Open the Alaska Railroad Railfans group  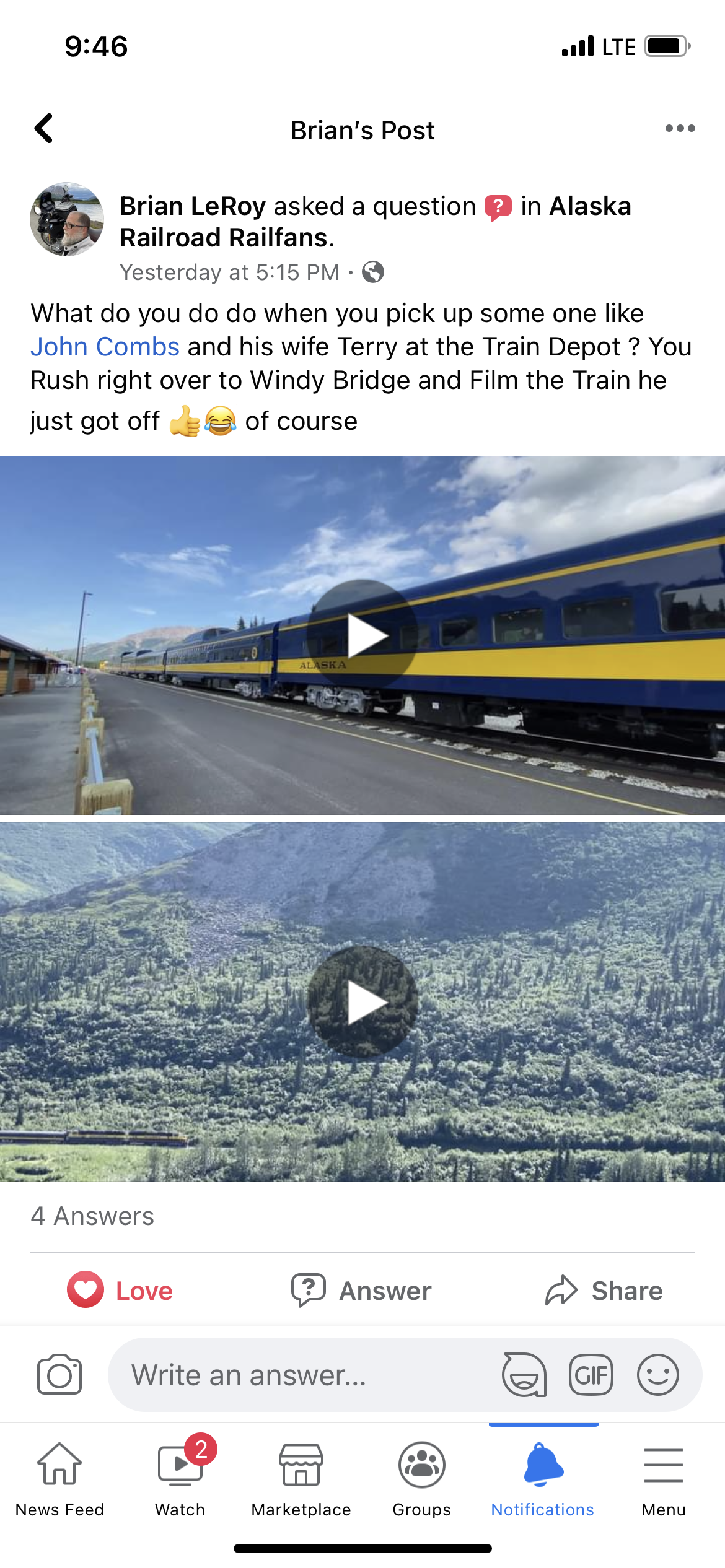375,222
